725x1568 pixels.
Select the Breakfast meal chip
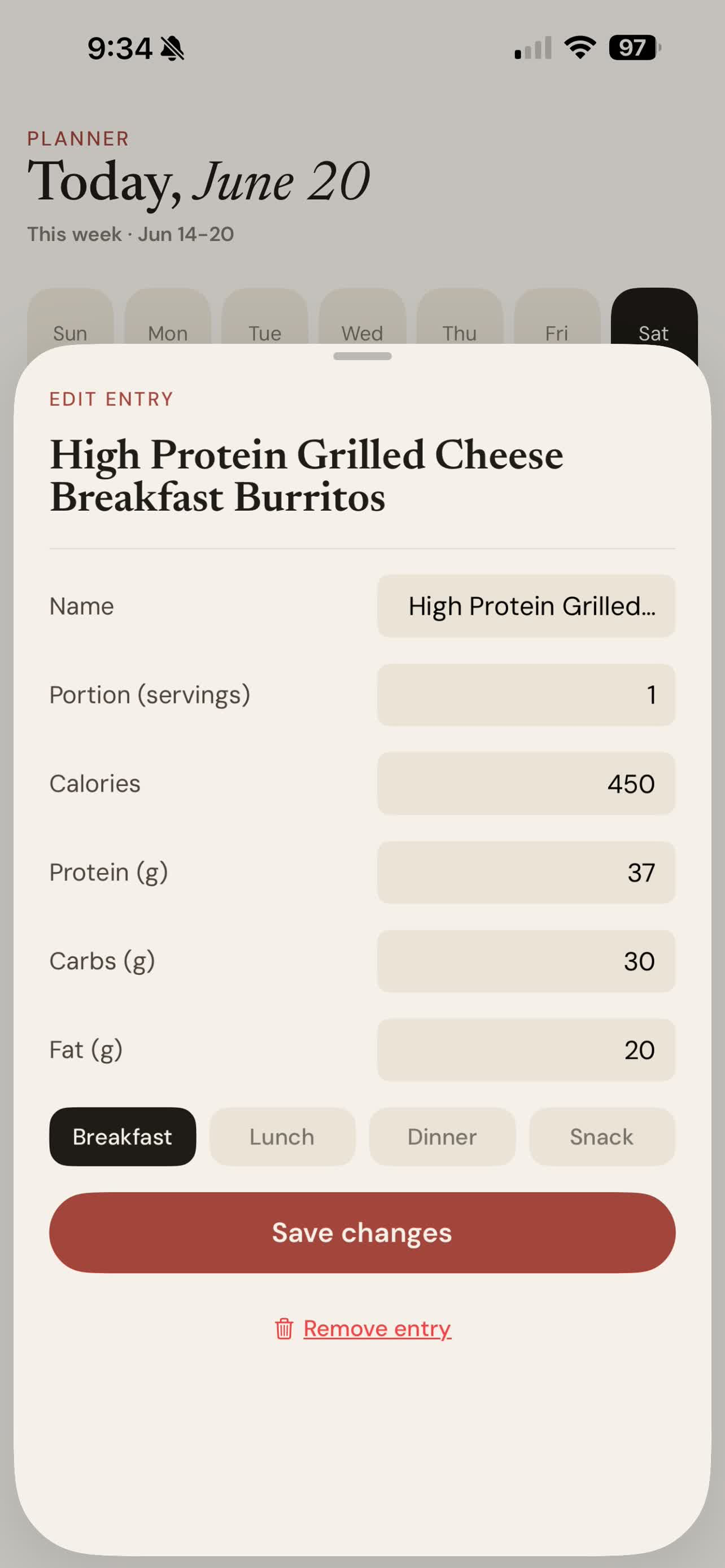coord(123,1136)
